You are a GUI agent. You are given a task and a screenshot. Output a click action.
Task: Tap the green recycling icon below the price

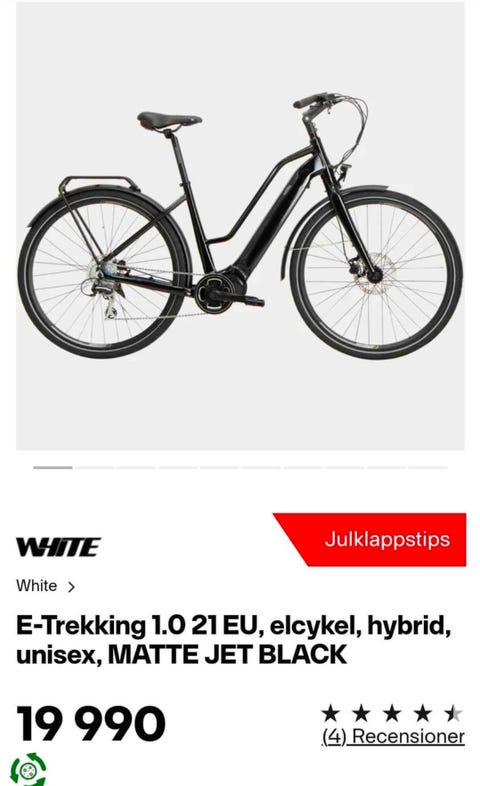(29, 770)
